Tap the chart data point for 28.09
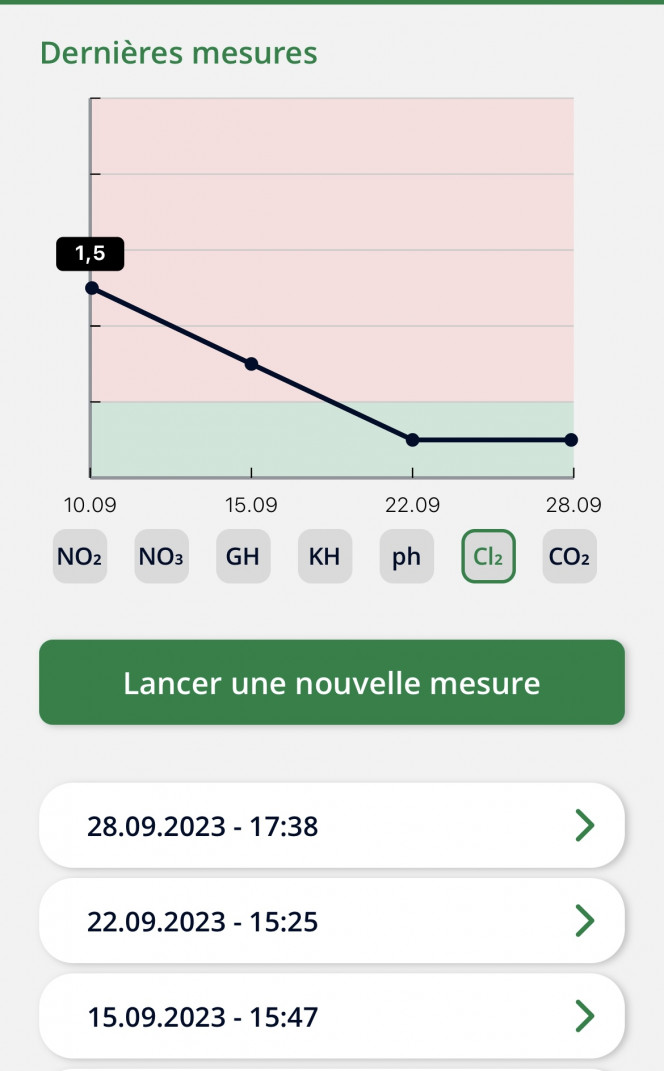Screen dimensions: 664x1071 (571, 440)
